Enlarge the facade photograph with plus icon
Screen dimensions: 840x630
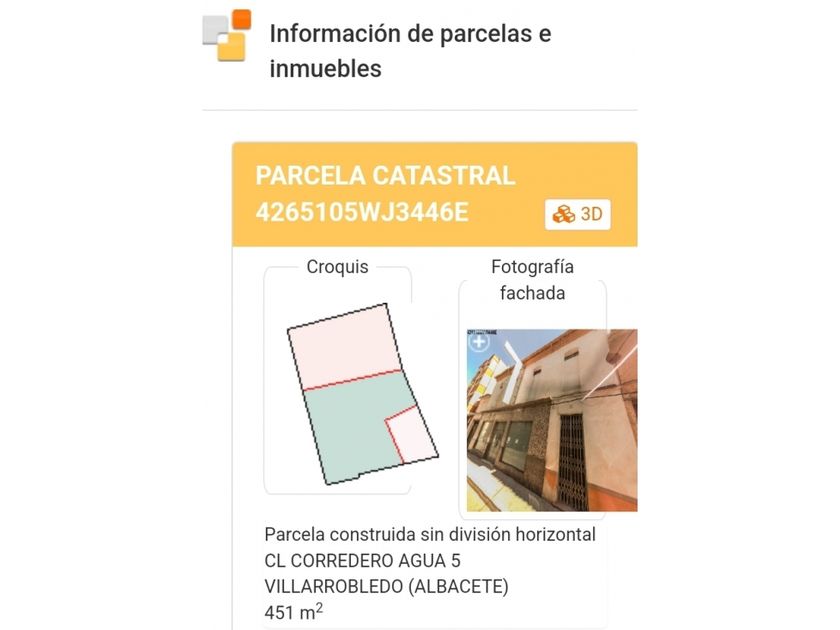click(479, 343)
